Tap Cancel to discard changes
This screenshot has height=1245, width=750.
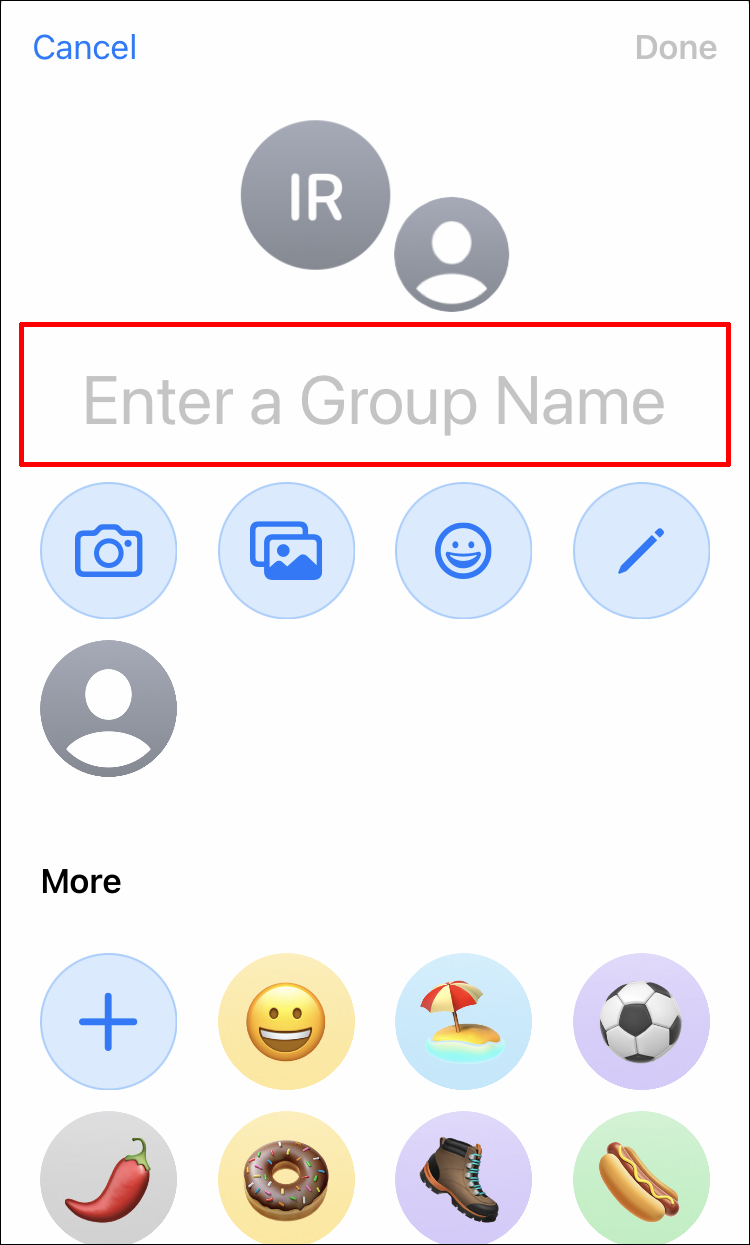coord(85,47)
